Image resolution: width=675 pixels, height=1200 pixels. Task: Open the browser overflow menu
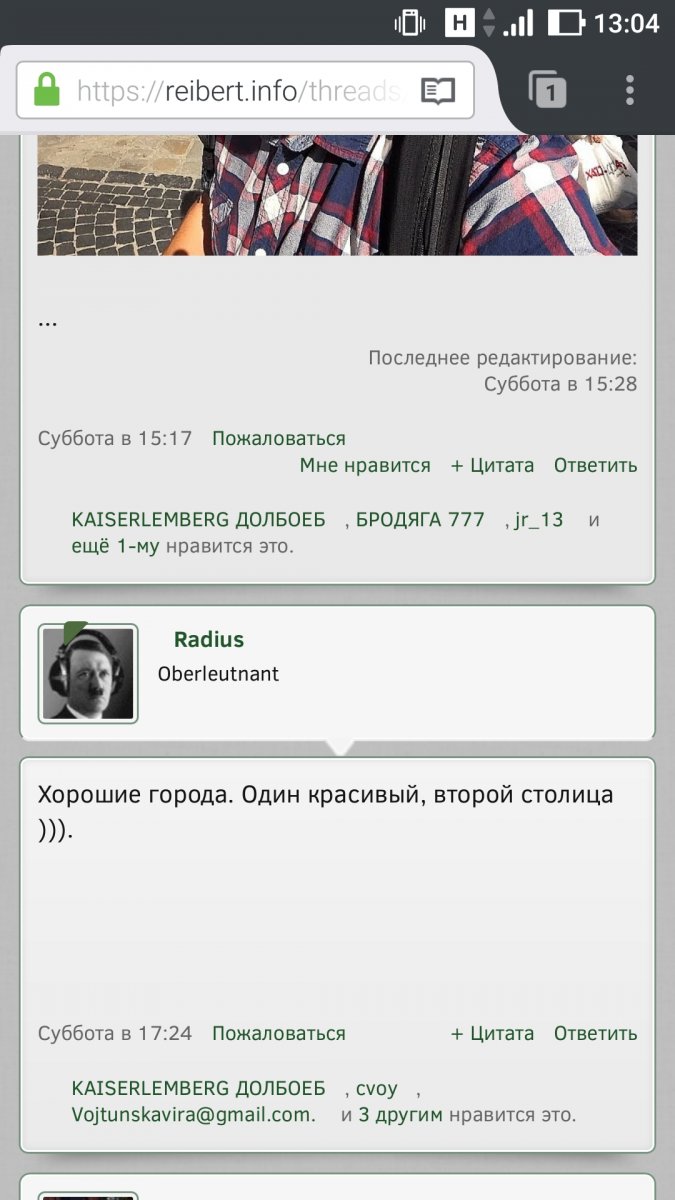(630, 90)
